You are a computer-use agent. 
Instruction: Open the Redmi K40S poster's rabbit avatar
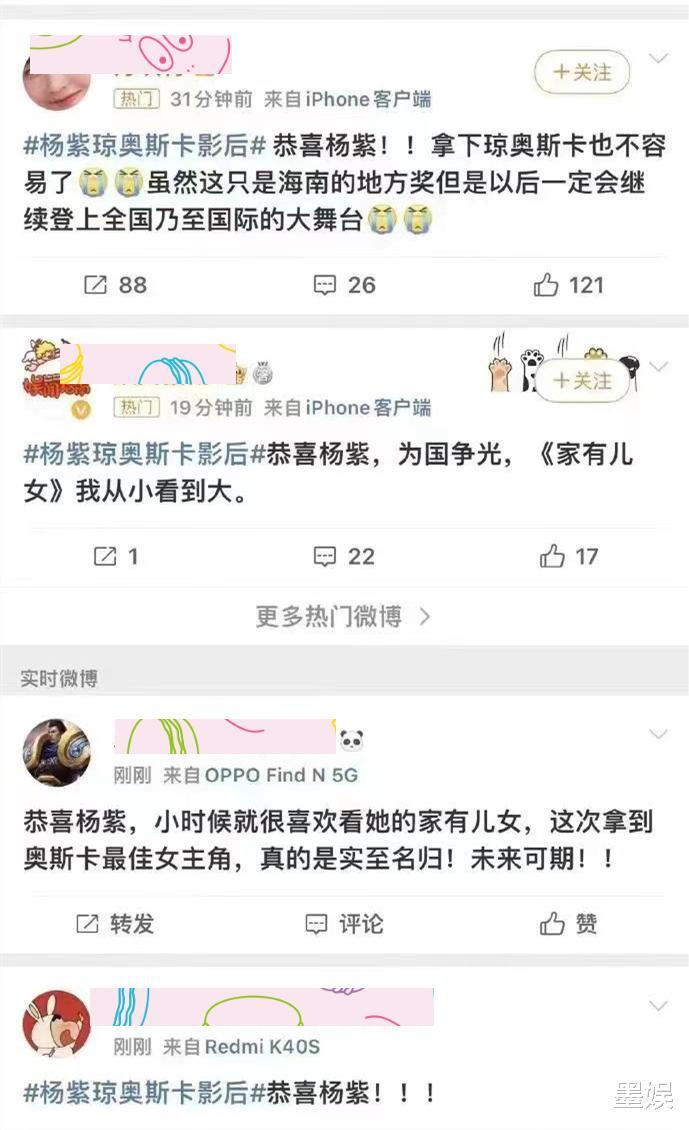coord(57,1024)
